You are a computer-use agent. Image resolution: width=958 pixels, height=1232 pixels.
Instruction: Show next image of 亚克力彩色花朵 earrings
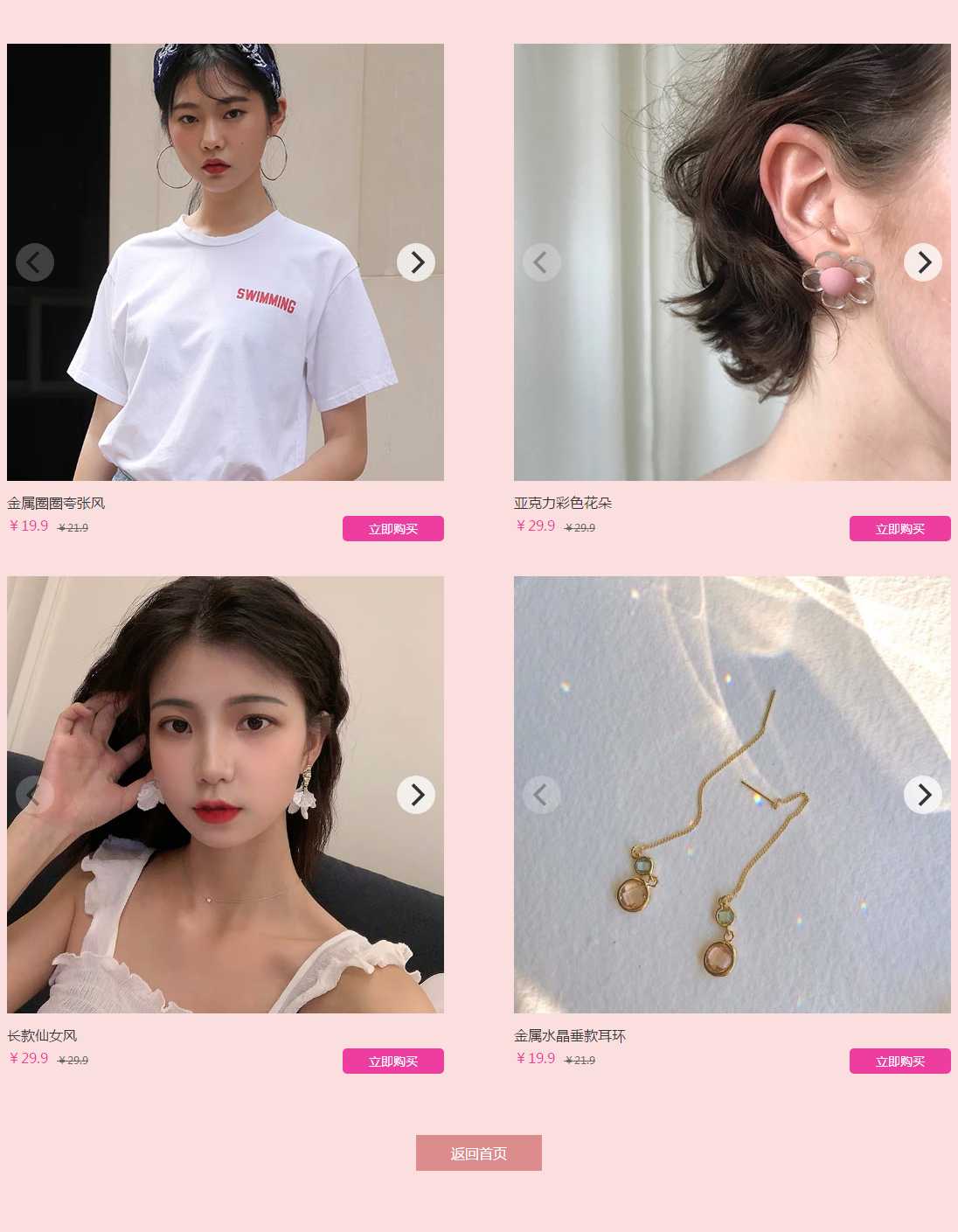(x=923, y=262)
